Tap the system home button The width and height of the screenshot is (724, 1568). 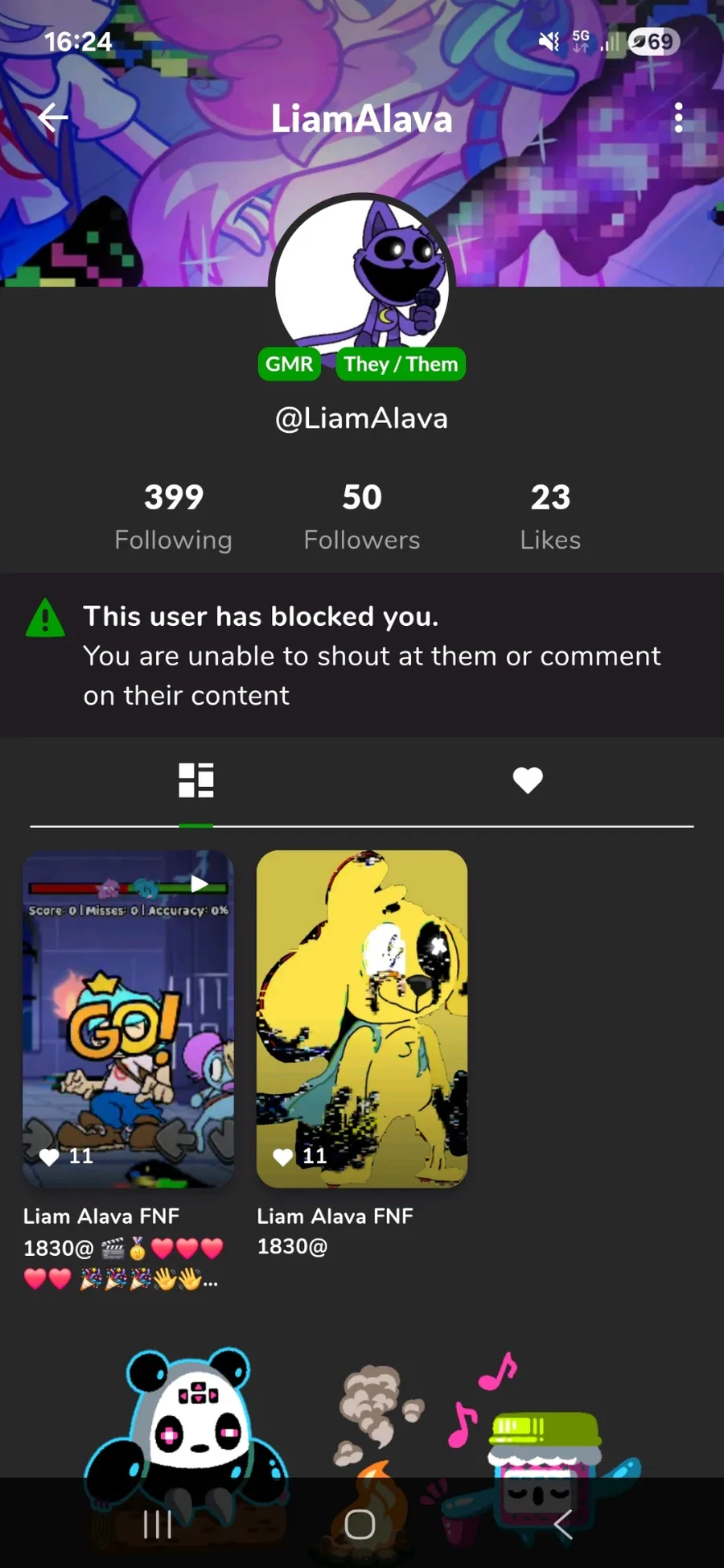point(360,1524)
